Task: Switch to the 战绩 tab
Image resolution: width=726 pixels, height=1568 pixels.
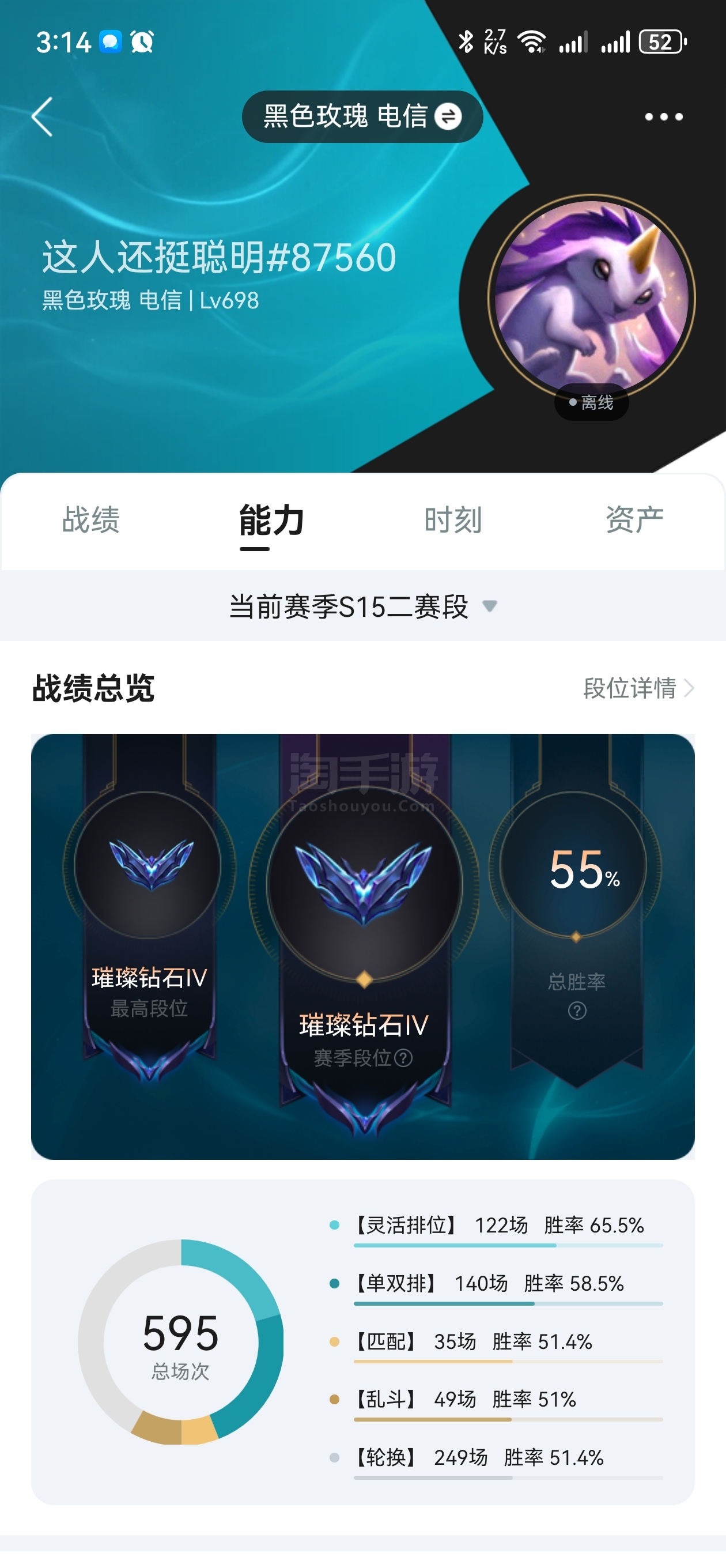Action: tap(90, 520)
